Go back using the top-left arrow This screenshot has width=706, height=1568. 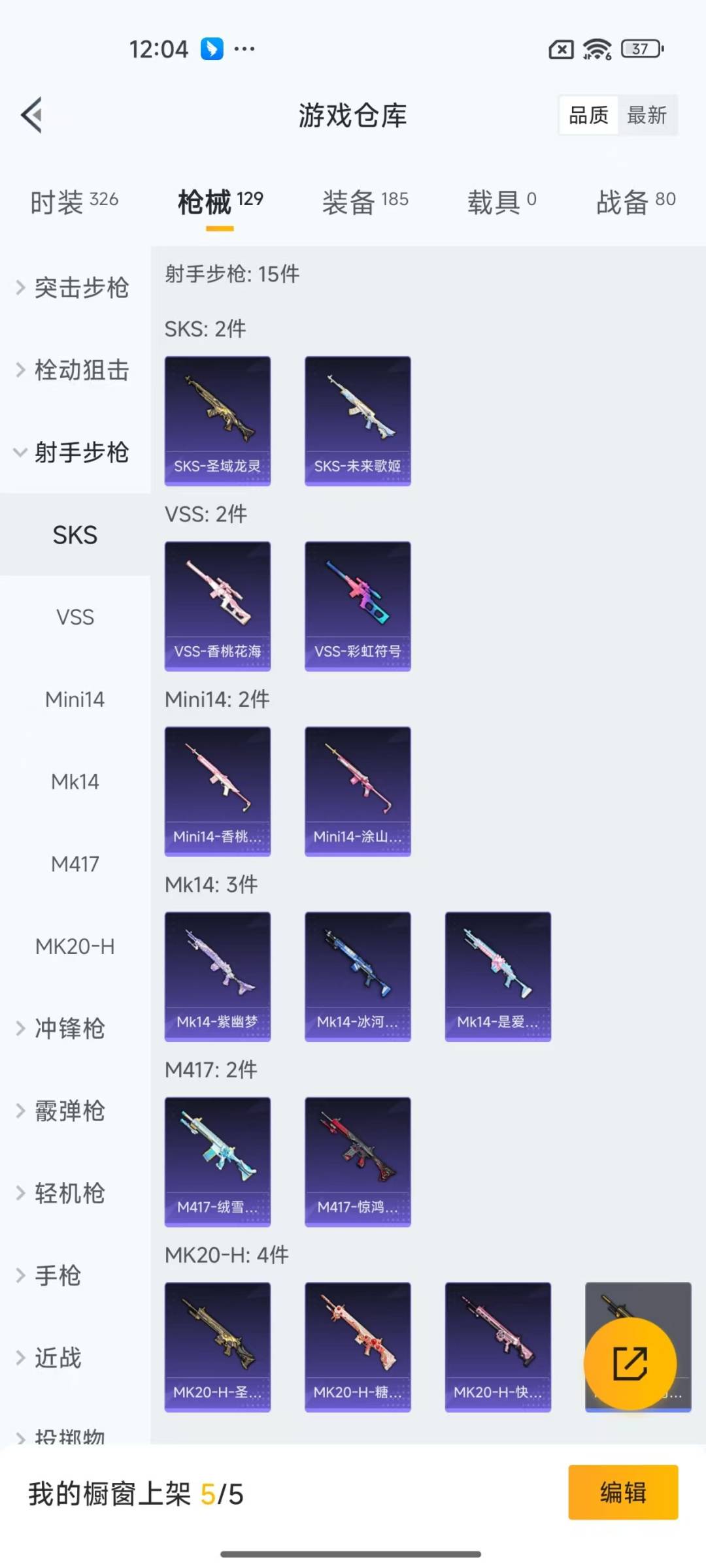point(31,116)
